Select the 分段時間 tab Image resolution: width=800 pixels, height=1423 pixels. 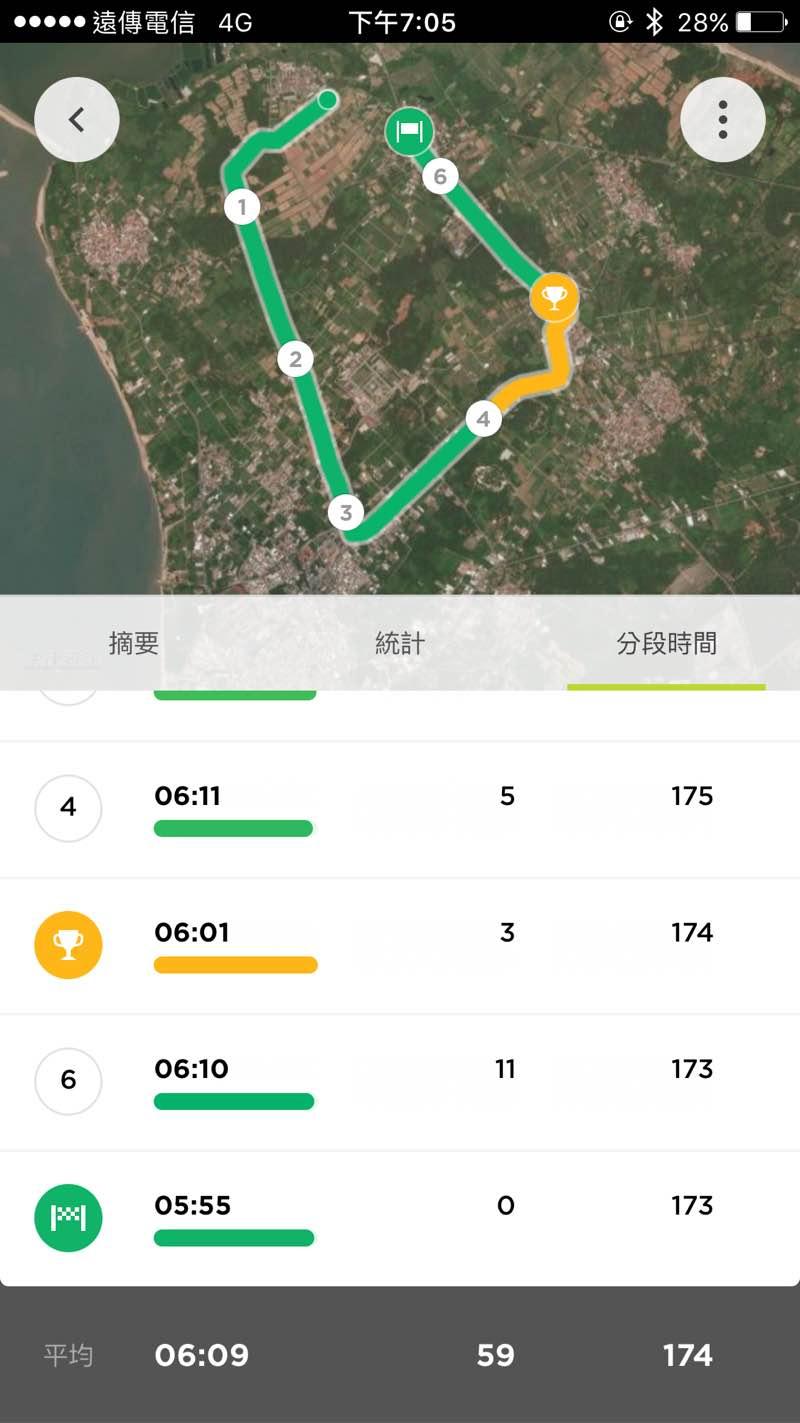[666, 644]
